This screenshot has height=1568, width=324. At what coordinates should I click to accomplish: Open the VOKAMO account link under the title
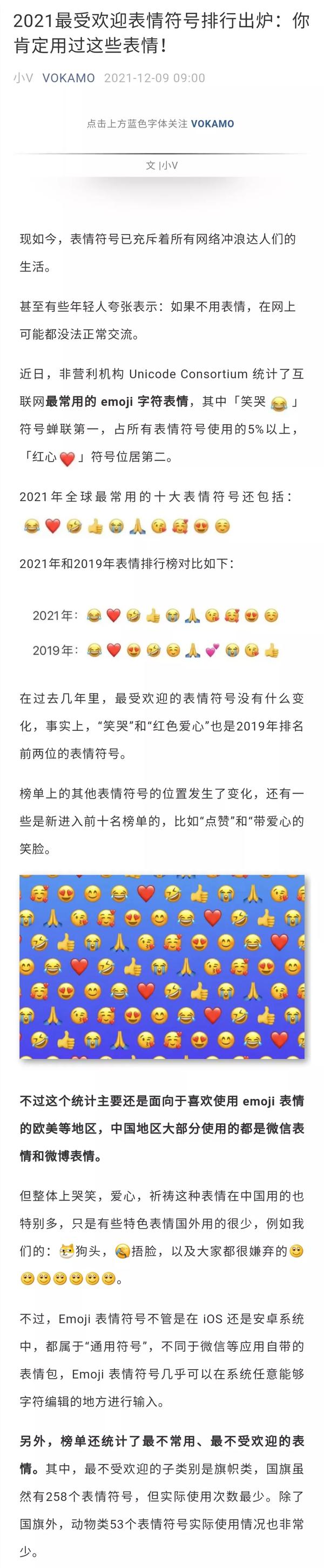pos(68,78)
